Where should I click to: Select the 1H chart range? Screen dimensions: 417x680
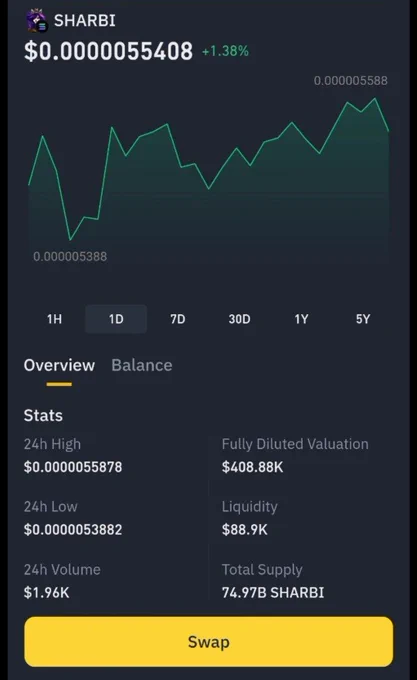point(54,319)
